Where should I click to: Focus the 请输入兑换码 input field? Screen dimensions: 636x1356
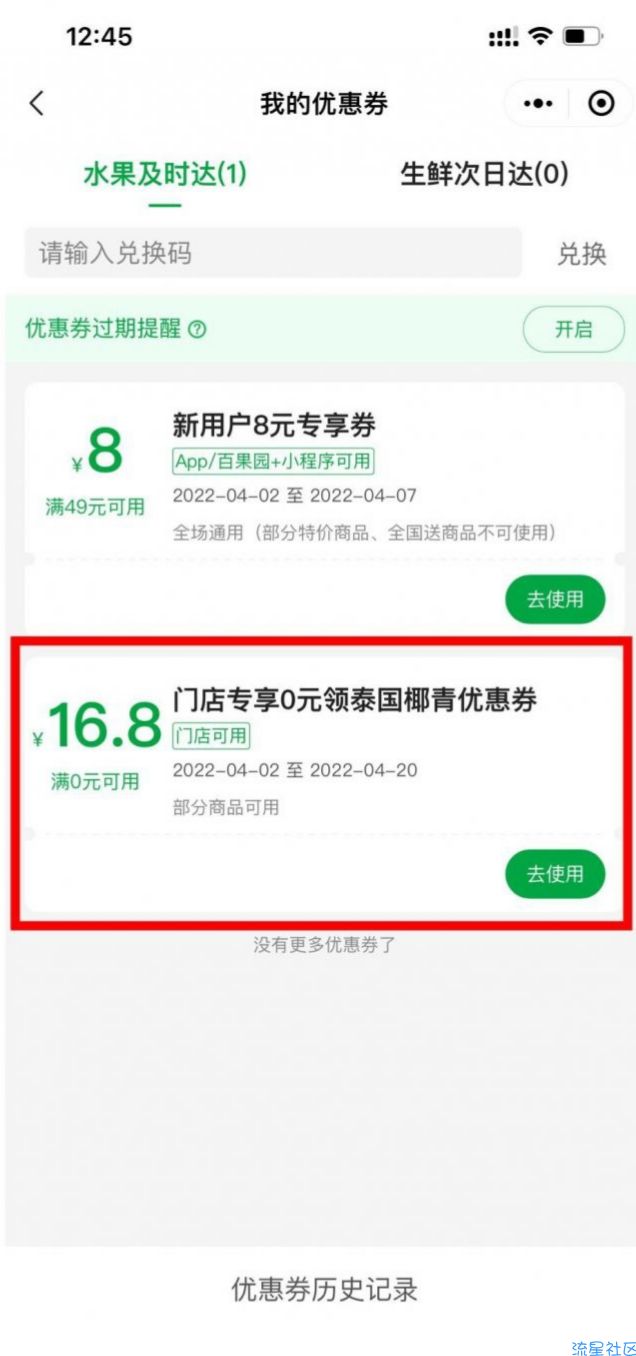272,253
